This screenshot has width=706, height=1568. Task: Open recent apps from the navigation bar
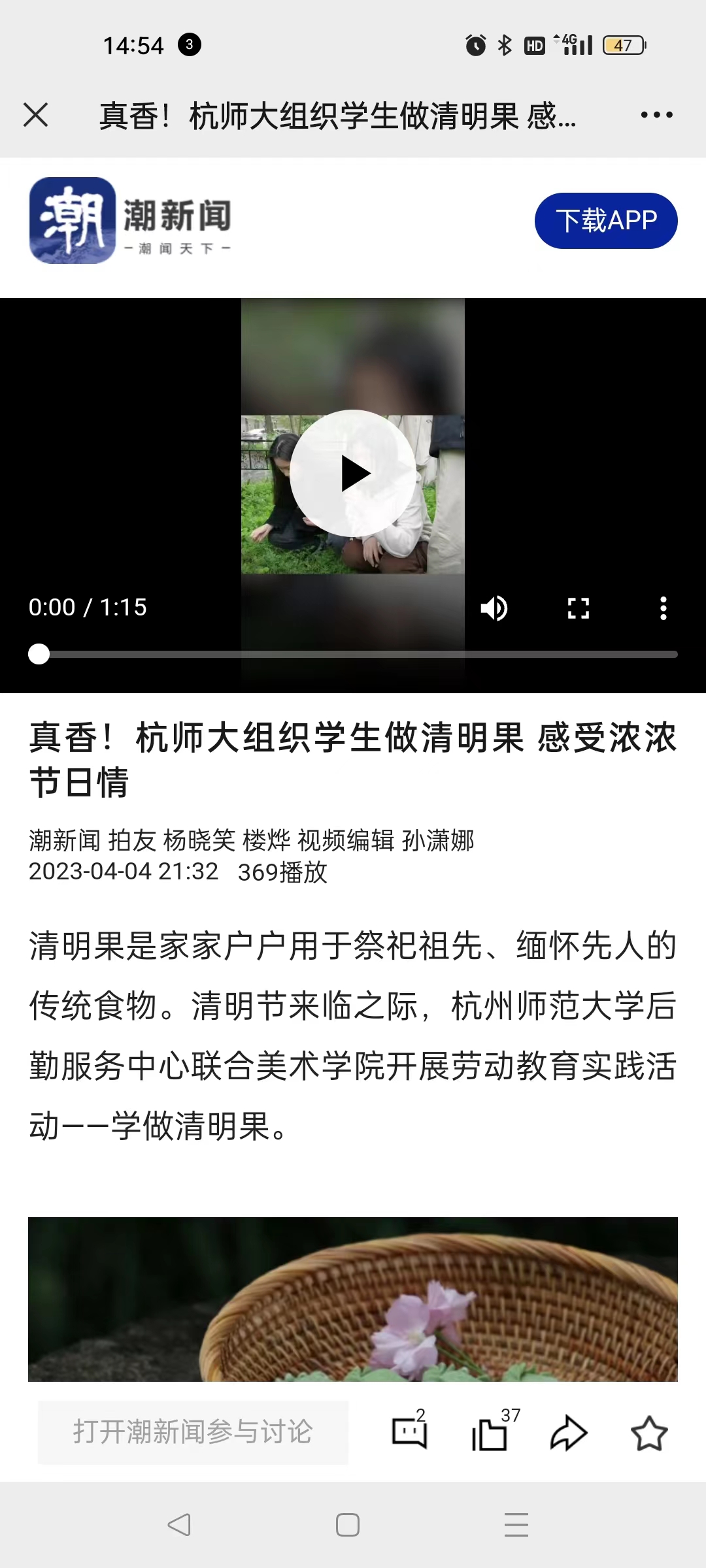click(516, 1525)
